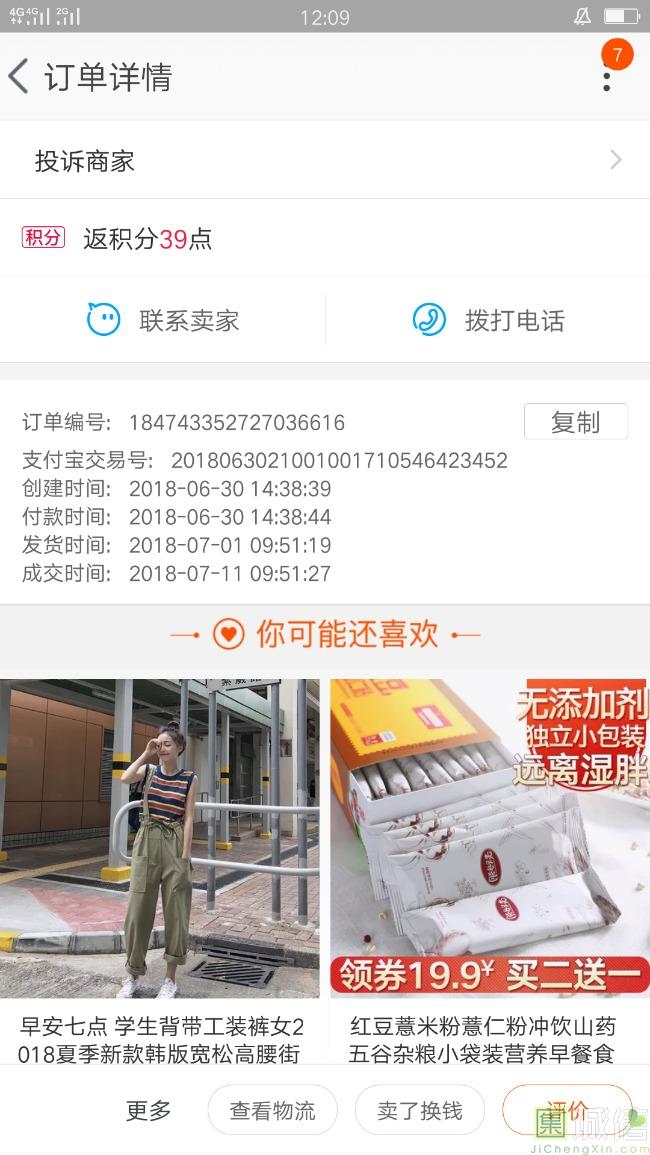Screen dimensions: 650x1155
Task: Tap 评价 to review the order
Action: (x=565, y=1108)
